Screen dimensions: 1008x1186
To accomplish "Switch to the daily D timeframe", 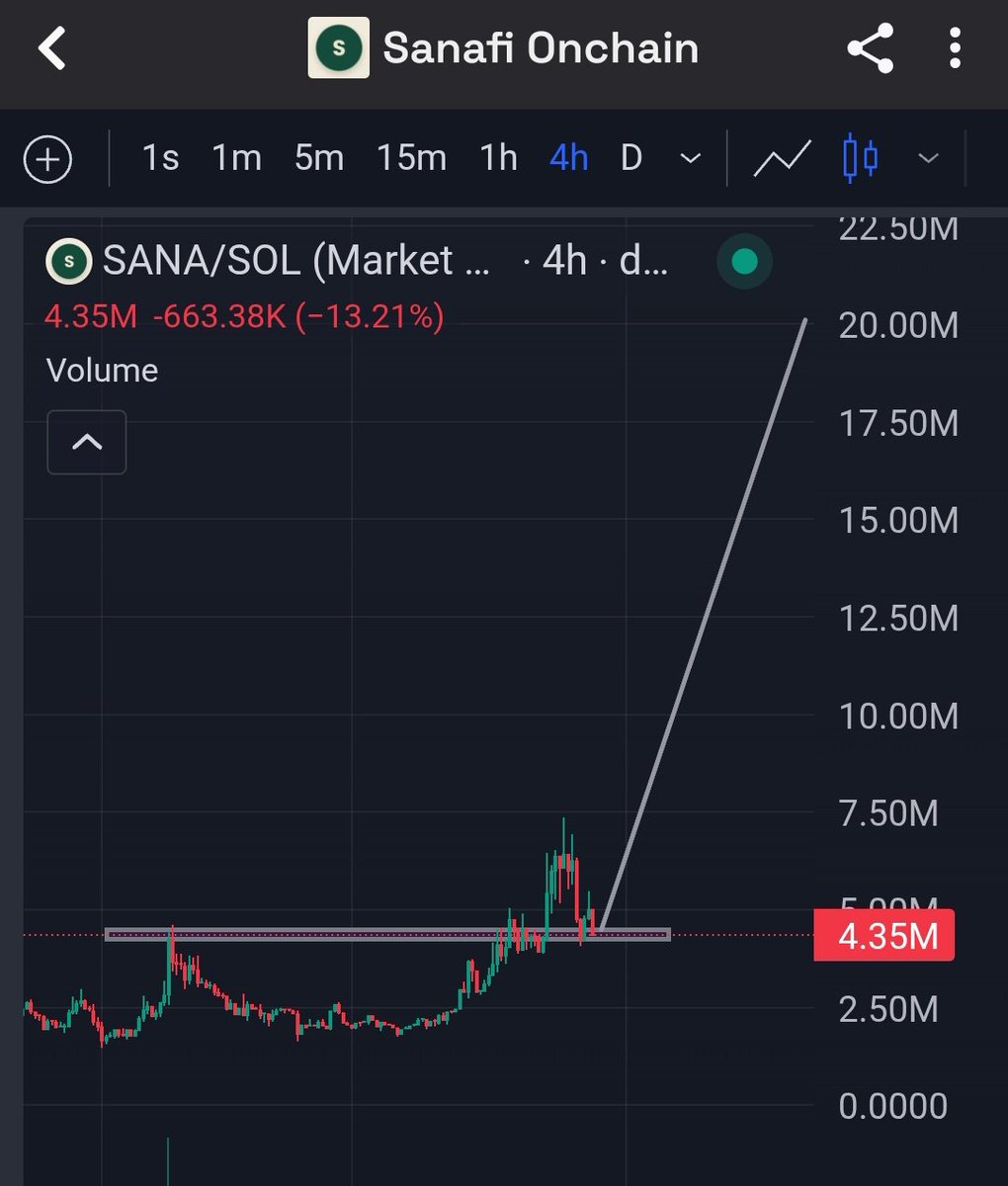I will pos(630,158).
